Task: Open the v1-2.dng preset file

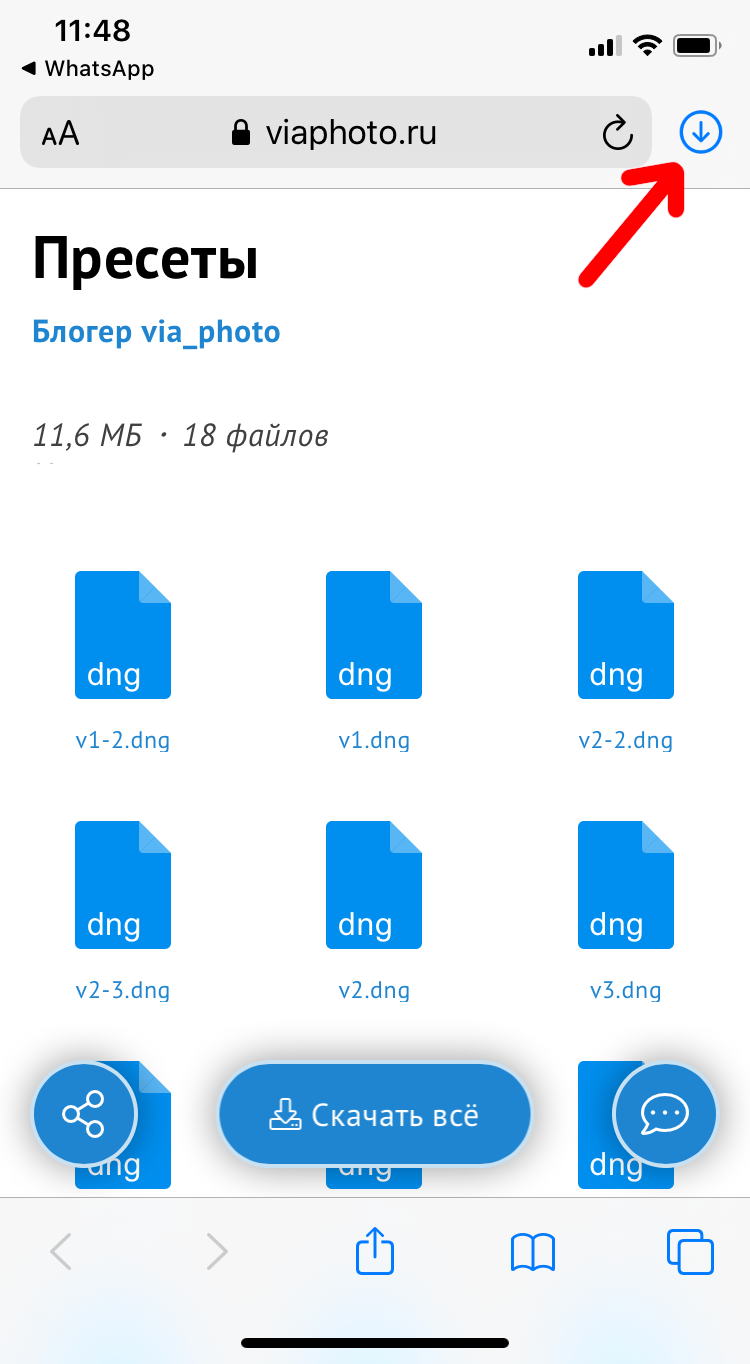Action: [122, 740]
